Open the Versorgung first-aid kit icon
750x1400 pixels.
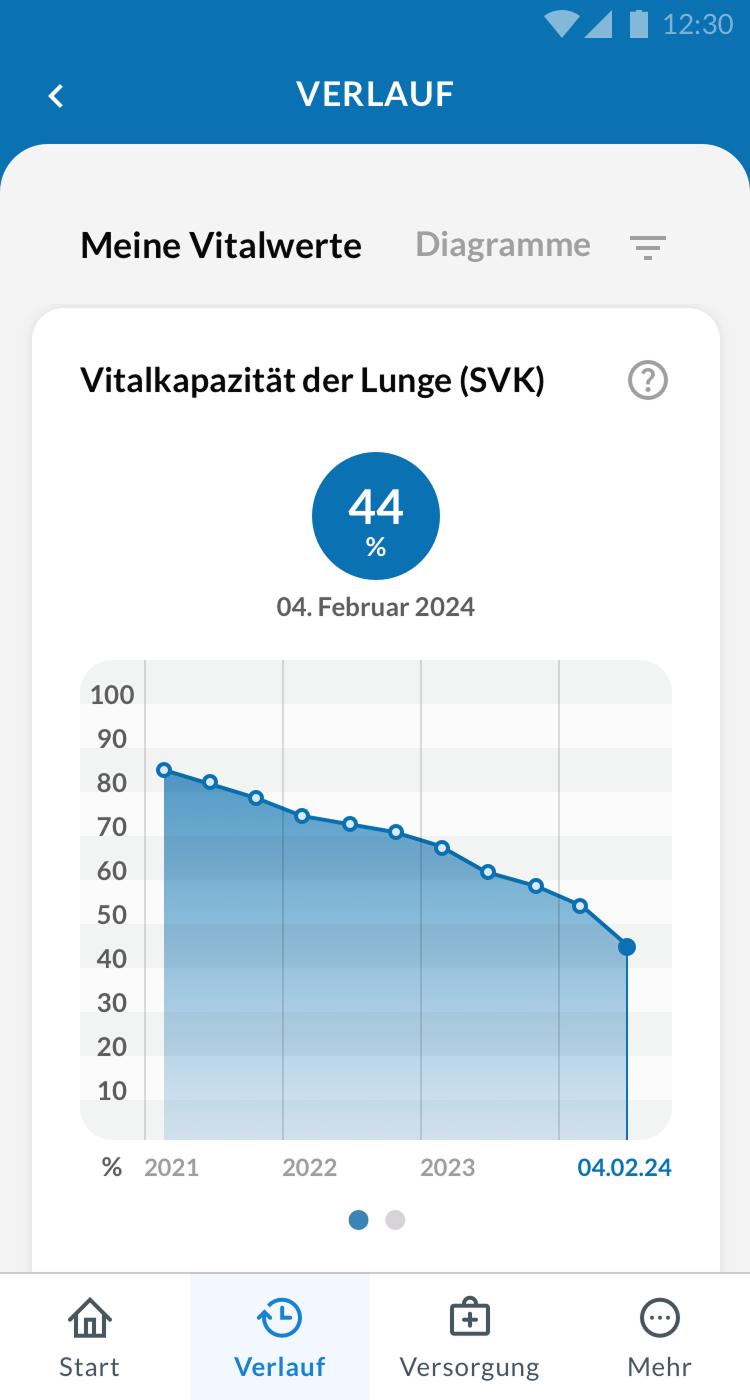(x=469, y=1319)
